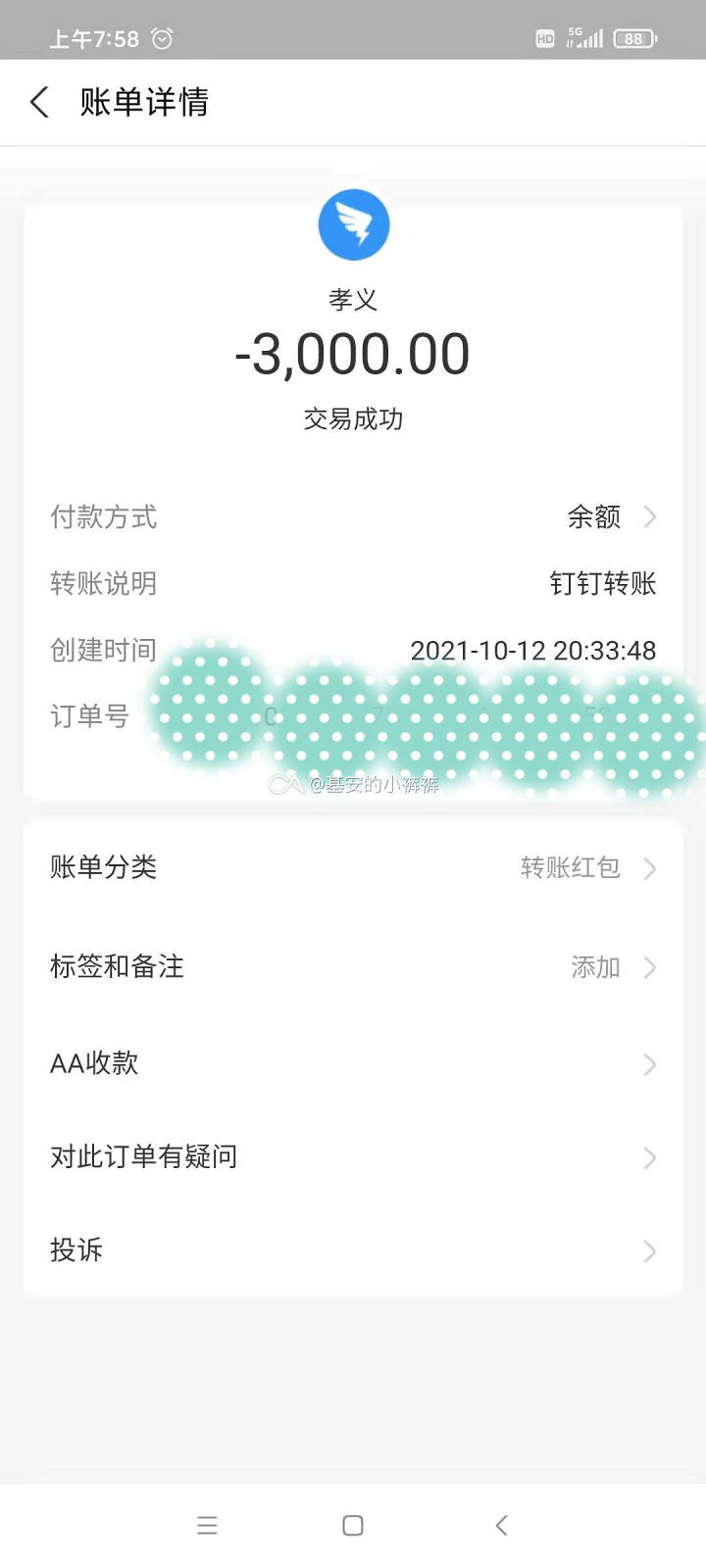Tap the system home button
This screenshot has height=1568, width=706.
[353, 1525]
